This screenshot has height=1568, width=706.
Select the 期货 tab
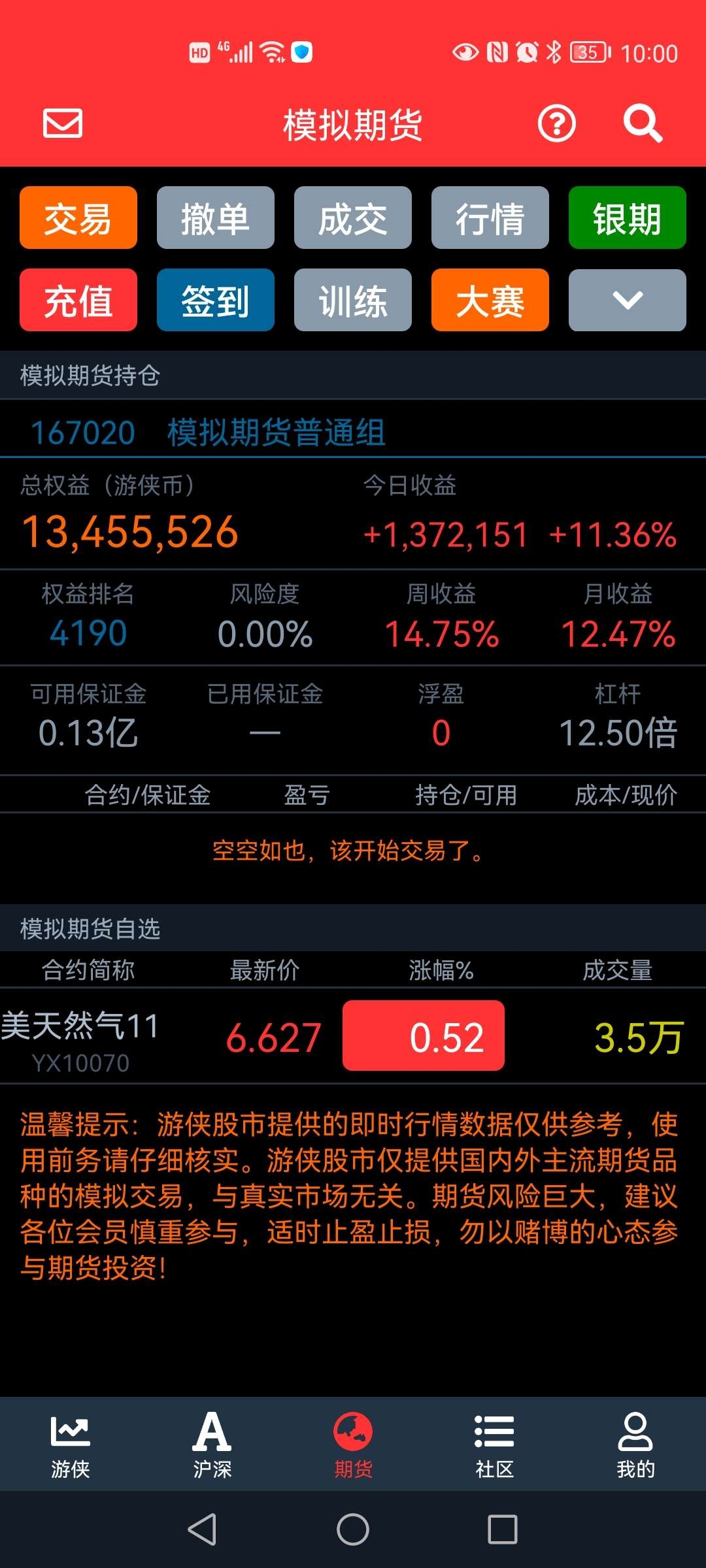[x=353, y=1445]
